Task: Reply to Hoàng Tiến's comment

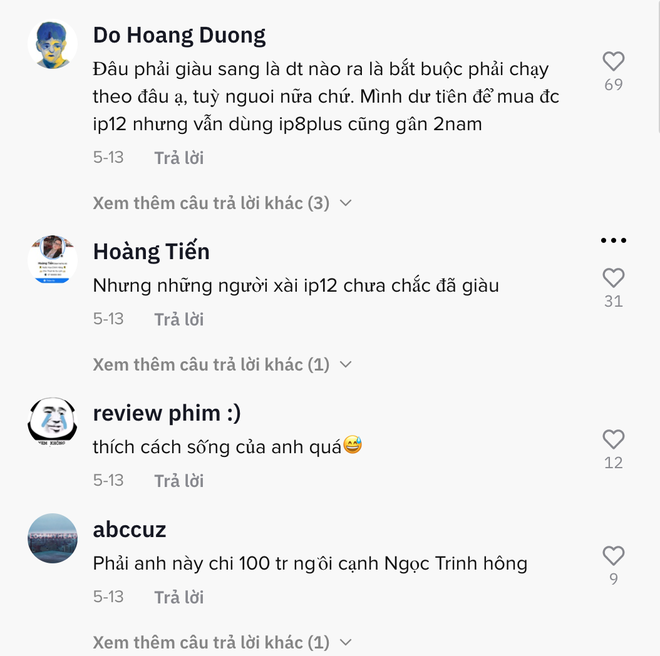Action: [x=179, y=319]
